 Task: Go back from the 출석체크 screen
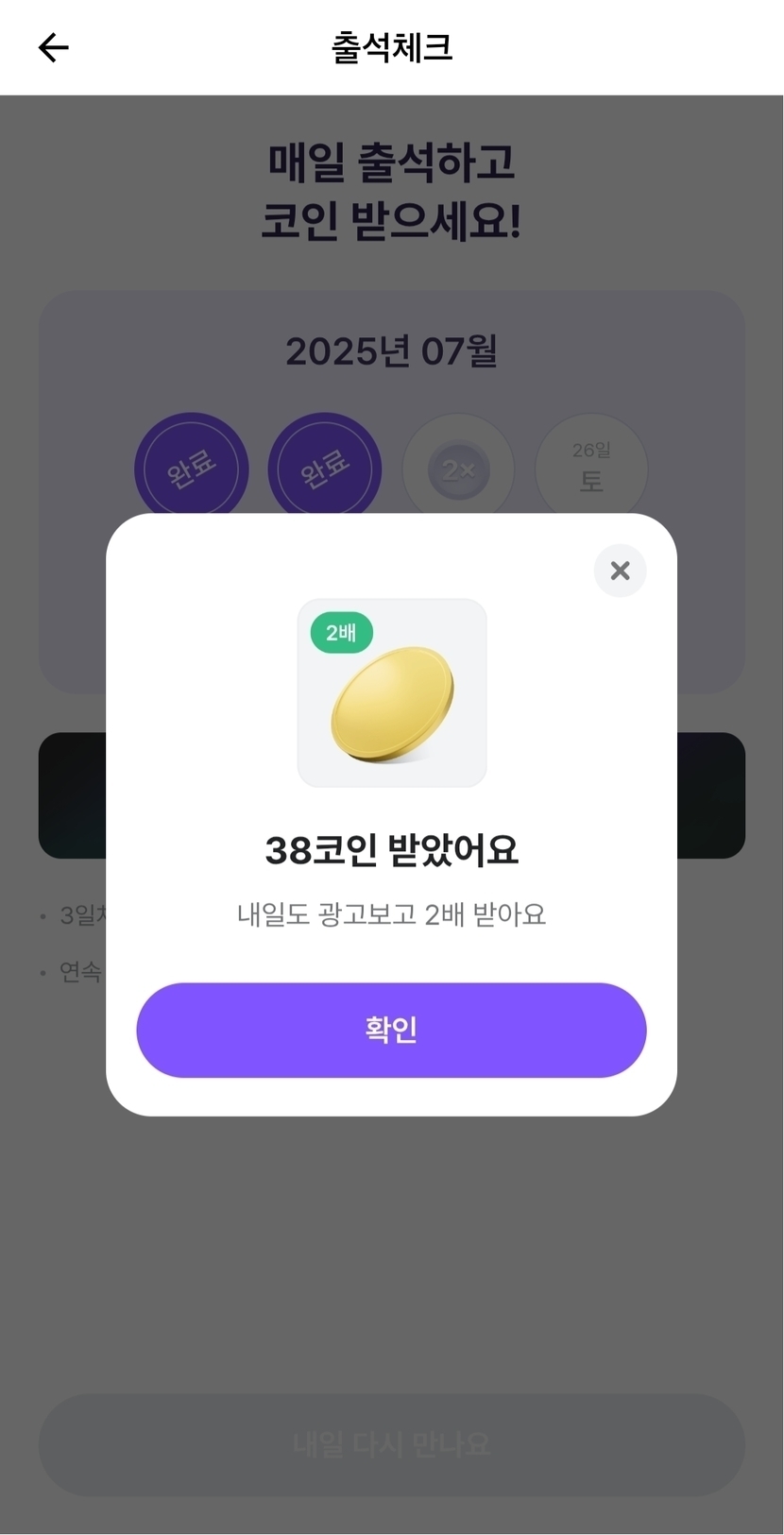[54, 47]
